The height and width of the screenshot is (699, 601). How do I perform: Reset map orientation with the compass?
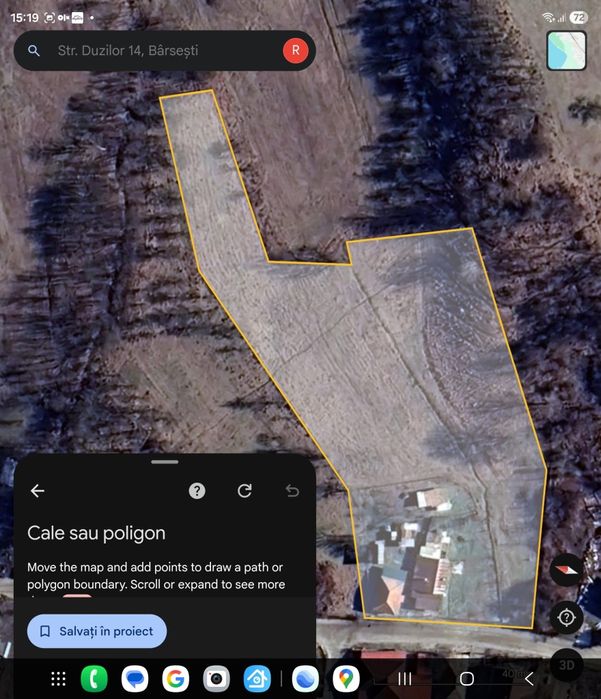[x=566, y=568]
